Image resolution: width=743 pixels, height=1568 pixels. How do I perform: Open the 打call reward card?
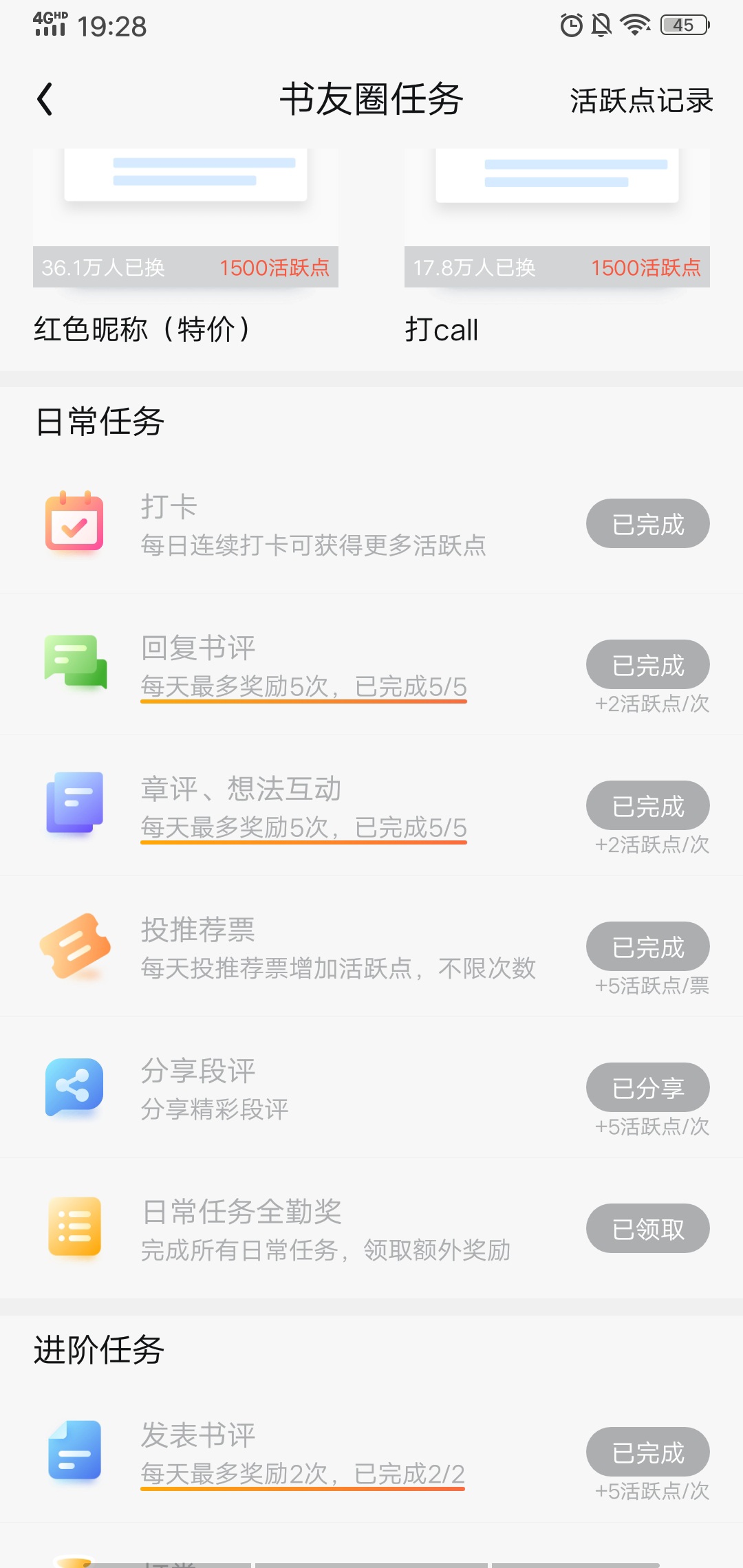[x=557, y=248]
